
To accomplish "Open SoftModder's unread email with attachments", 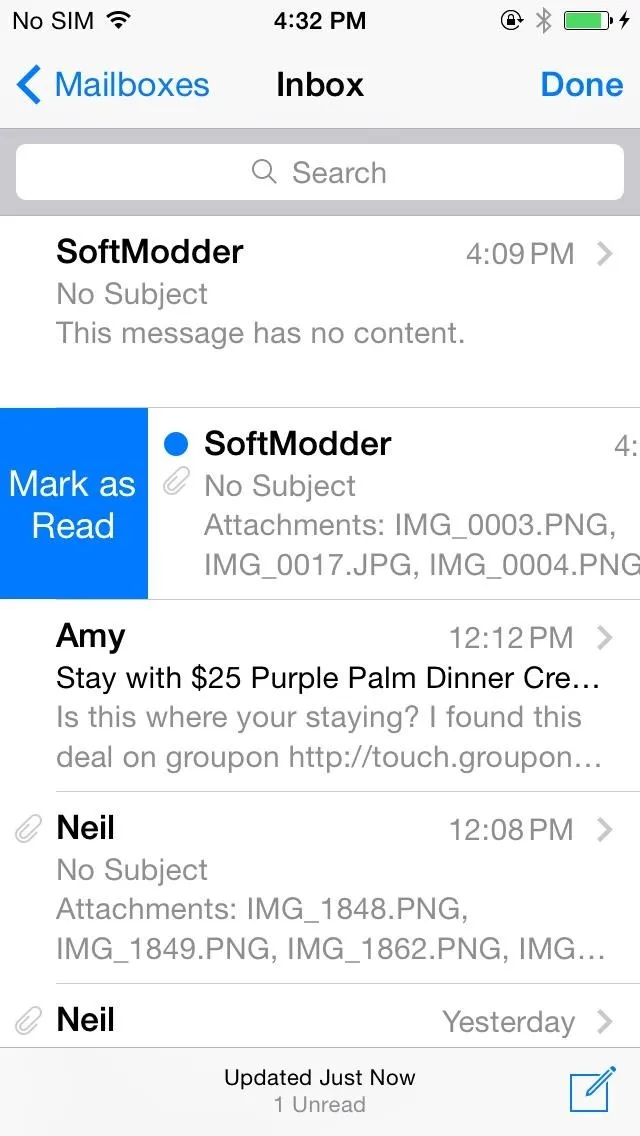I will pos(394,504).
